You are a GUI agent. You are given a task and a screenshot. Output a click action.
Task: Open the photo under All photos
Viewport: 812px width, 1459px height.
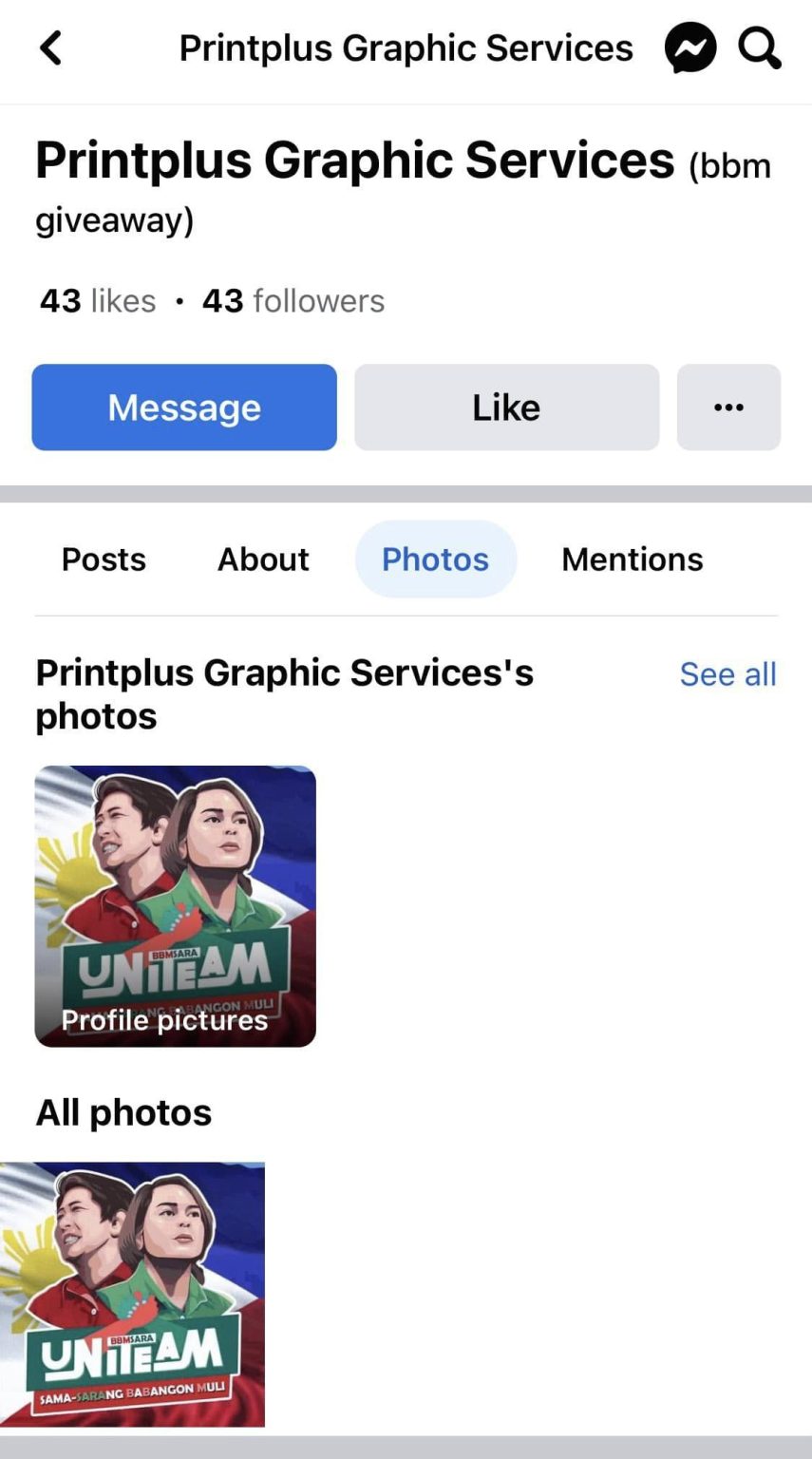(x=132, y=1294)
